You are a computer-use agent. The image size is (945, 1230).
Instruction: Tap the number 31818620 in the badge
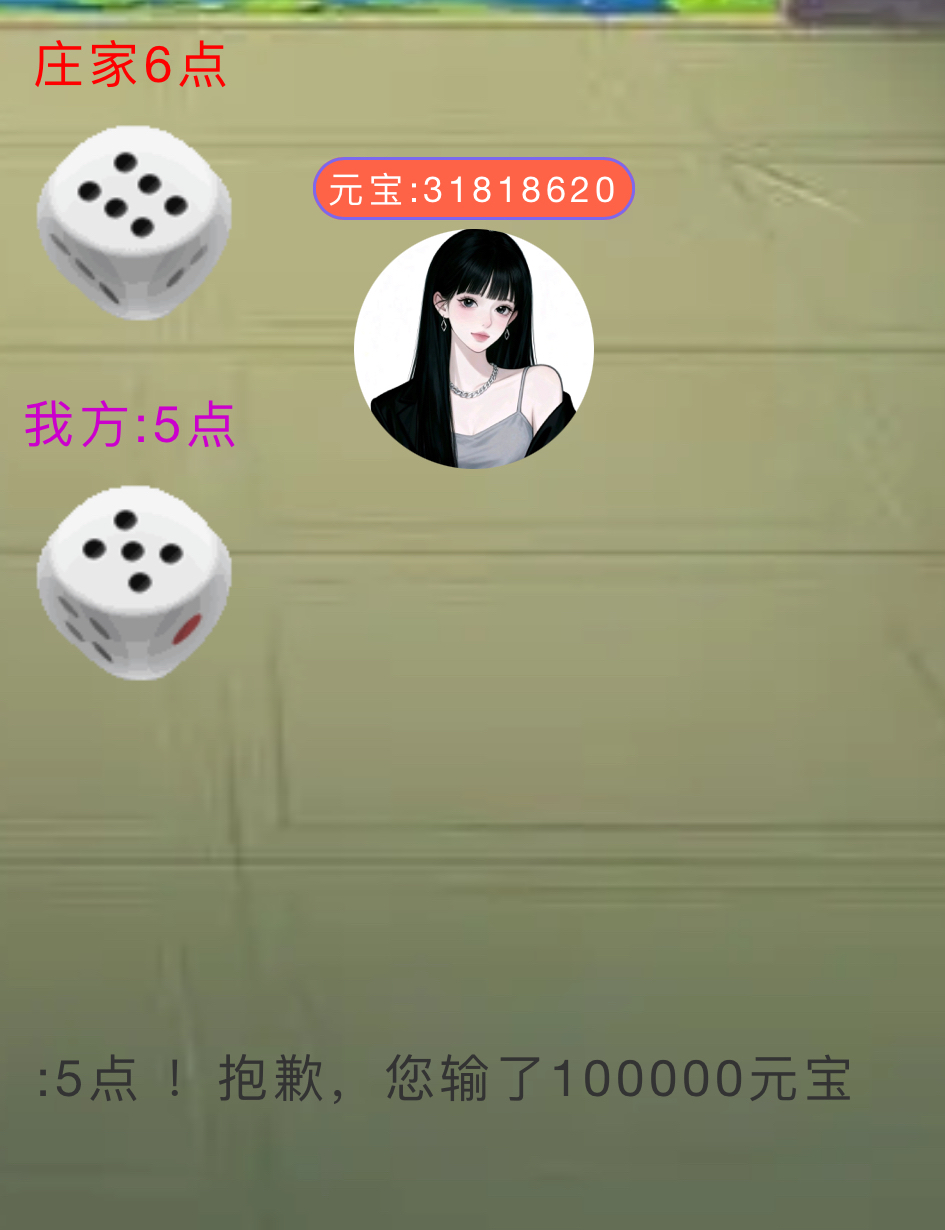pyautogui.click(x=520, y=188)
